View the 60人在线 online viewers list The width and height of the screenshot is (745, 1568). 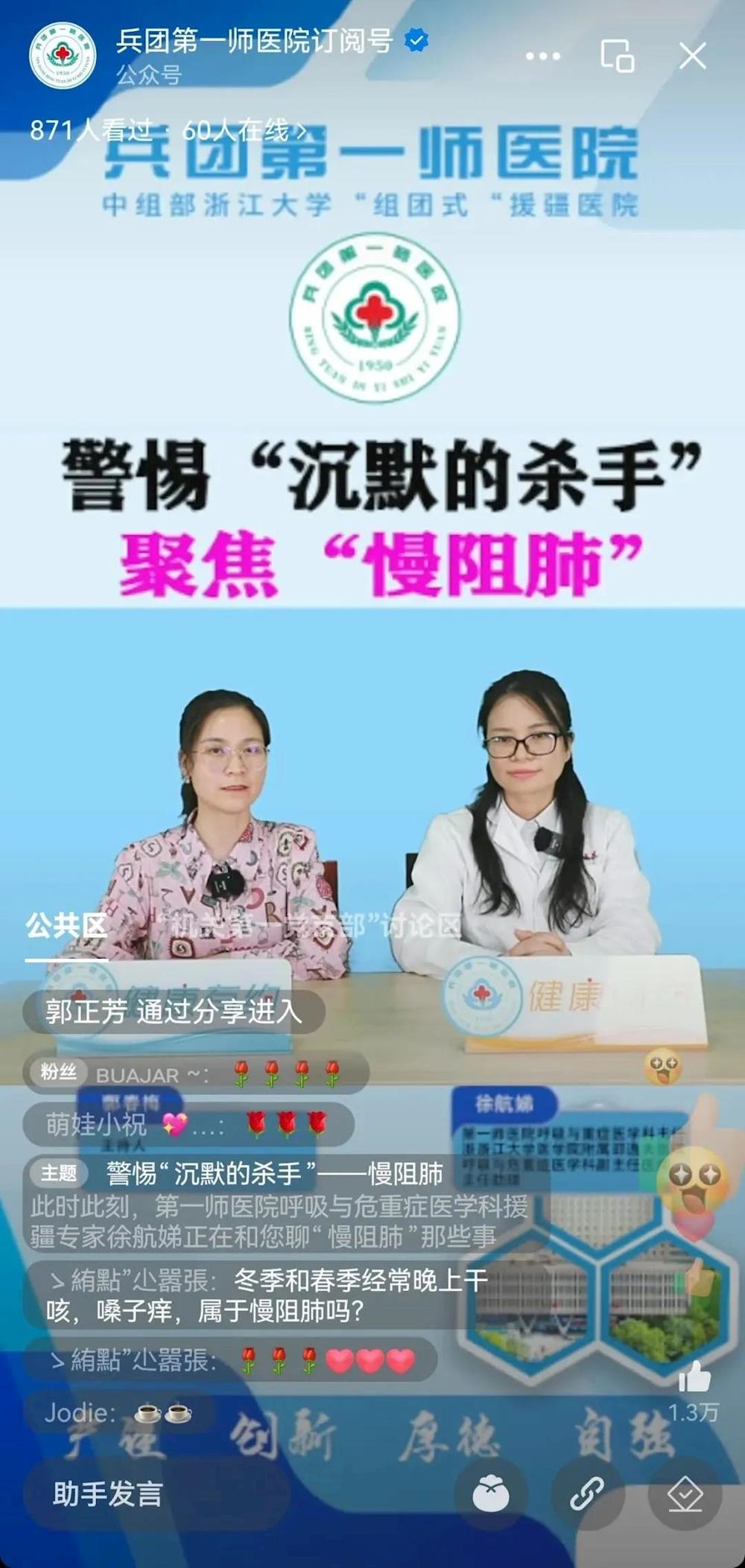point(243,131)
